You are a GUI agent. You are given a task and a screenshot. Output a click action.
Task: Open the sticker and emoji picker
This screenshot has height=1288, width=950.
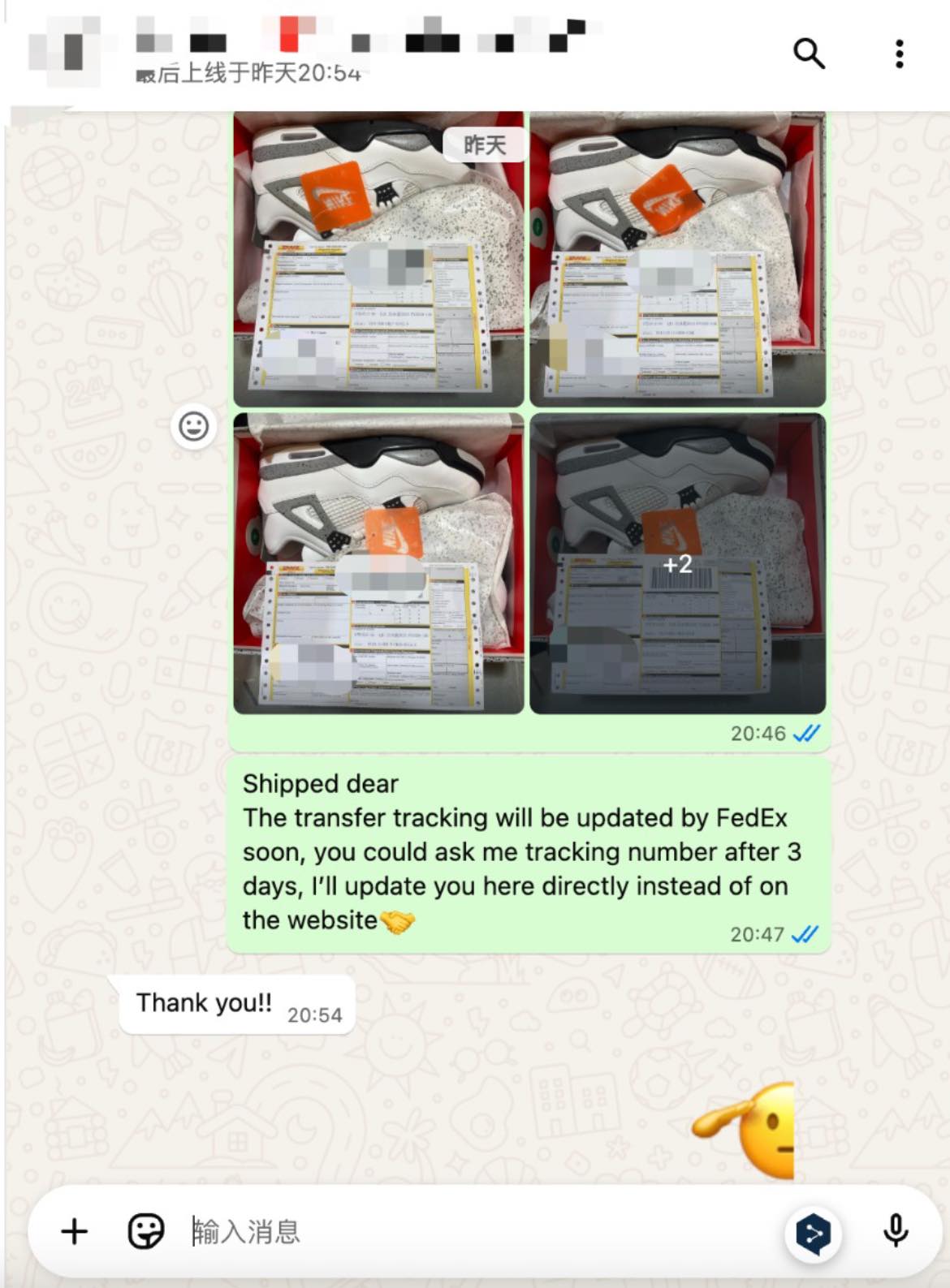pos(146,1231)
